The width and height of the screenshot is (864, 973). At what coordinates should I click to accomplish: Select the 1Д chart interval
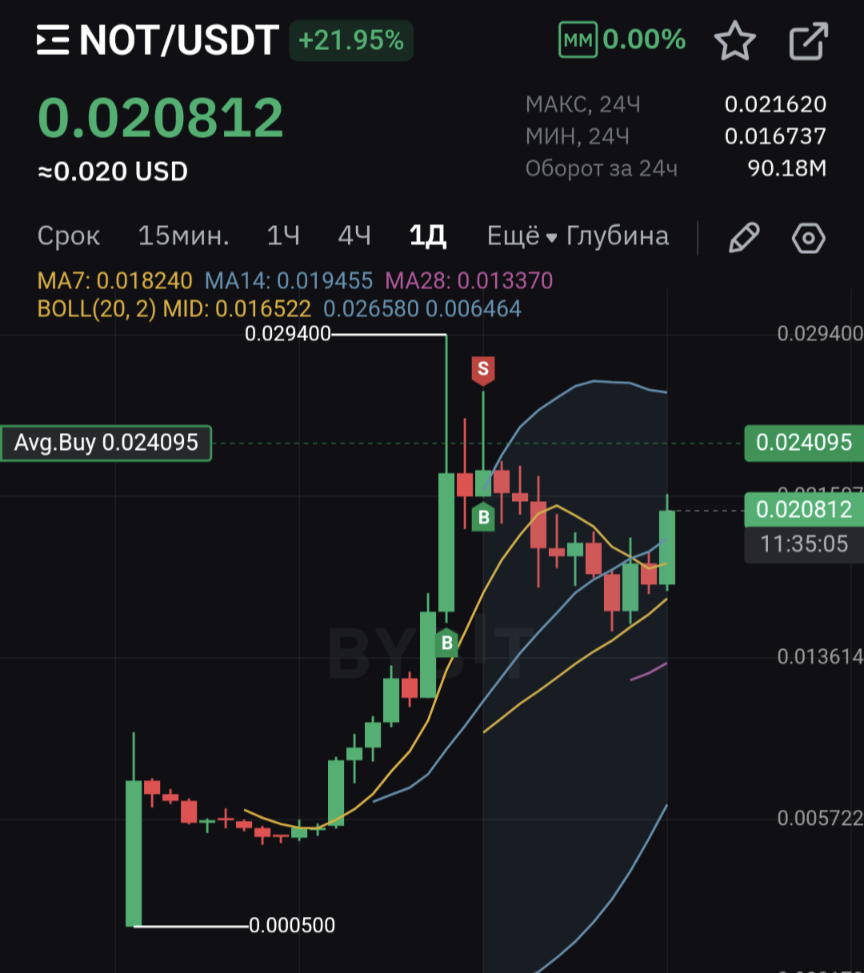pos(428,236)
